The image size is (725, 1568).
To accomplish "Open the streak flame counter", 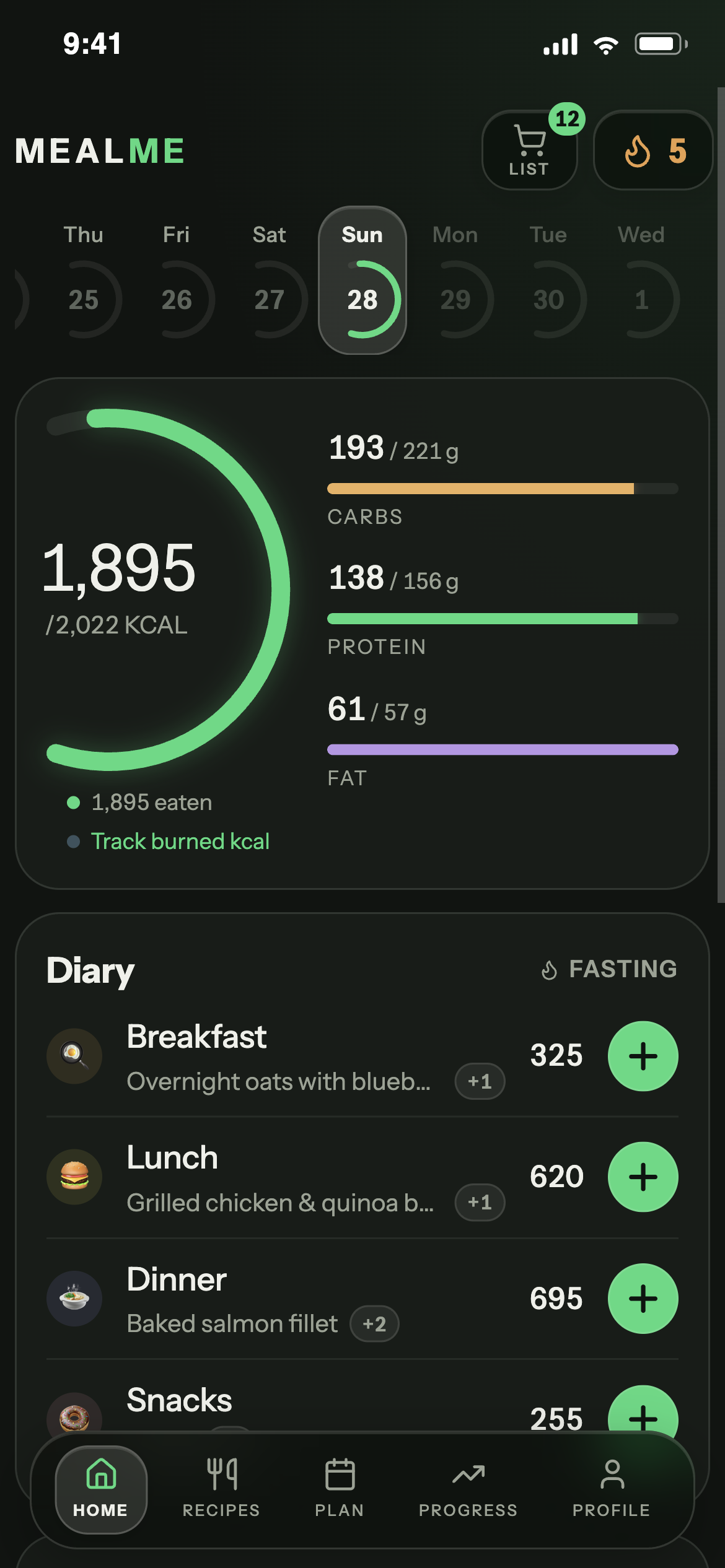I will coord(653,150).
